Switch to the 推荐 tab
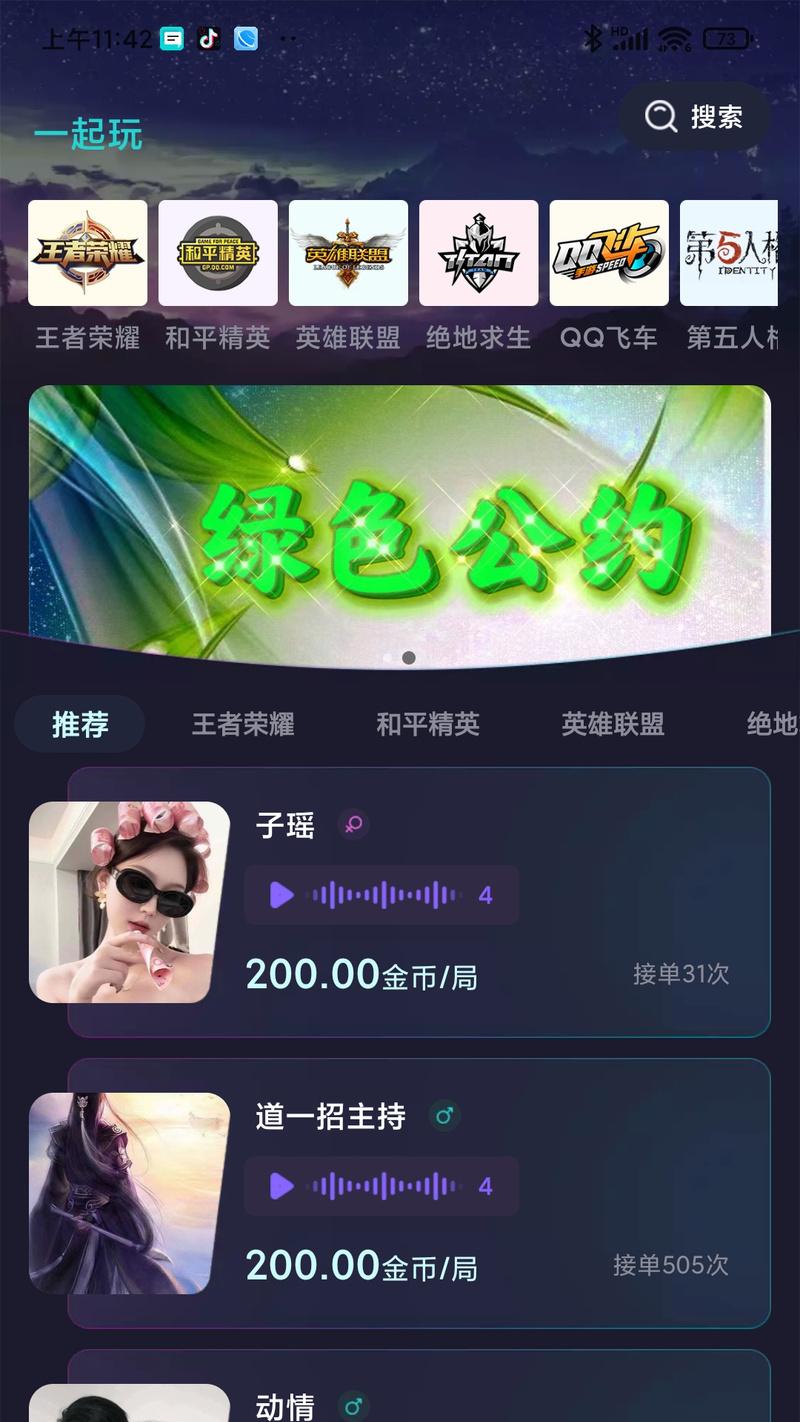The width and height of the screenshot is (800, 1422). pyautogui.click(x=80, y=724)
